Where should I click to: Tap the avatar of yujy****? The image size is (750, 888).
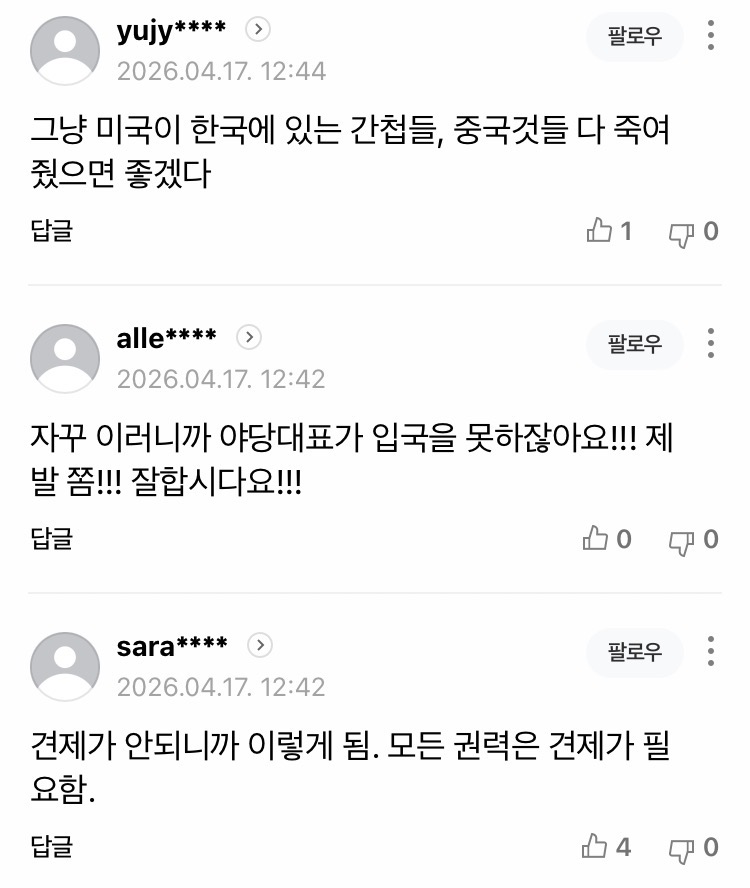[65, 50]
